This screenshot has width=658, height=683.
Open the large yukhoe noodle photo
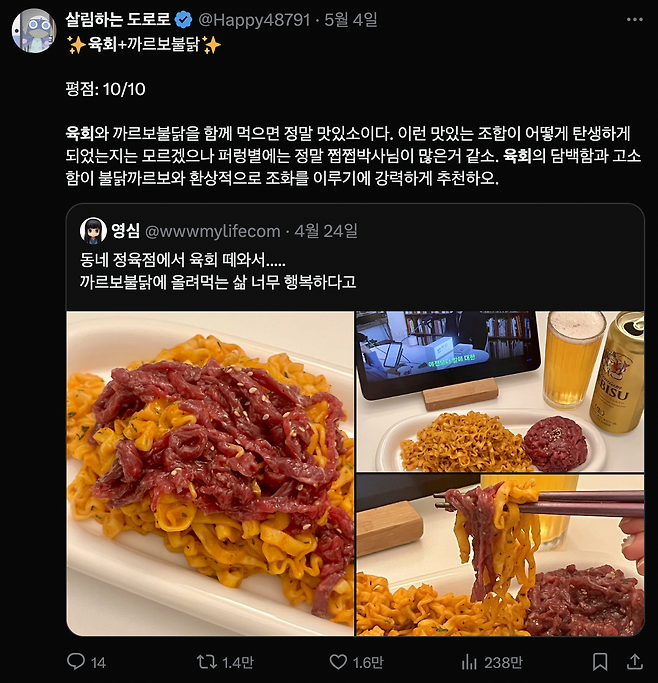(210, 472)
